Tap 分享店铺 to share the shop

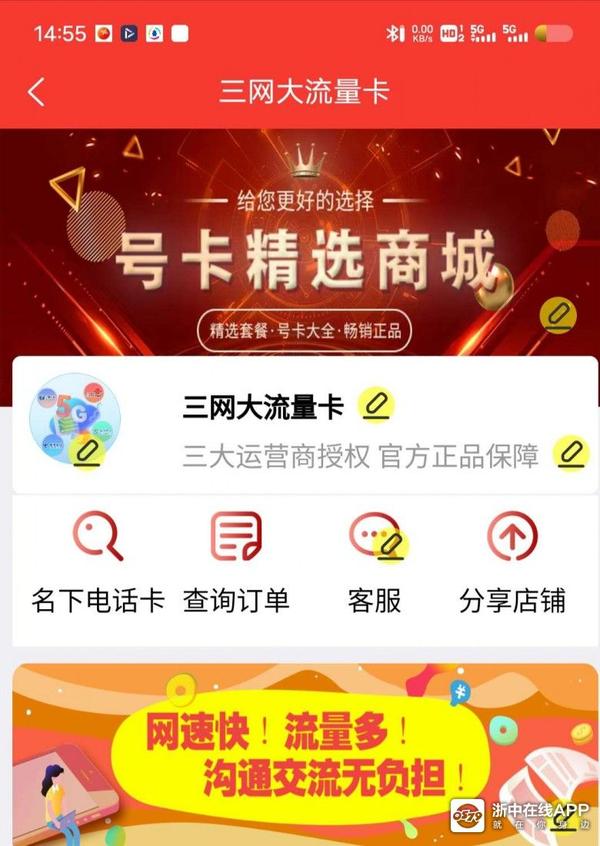(x=512, y=563)
